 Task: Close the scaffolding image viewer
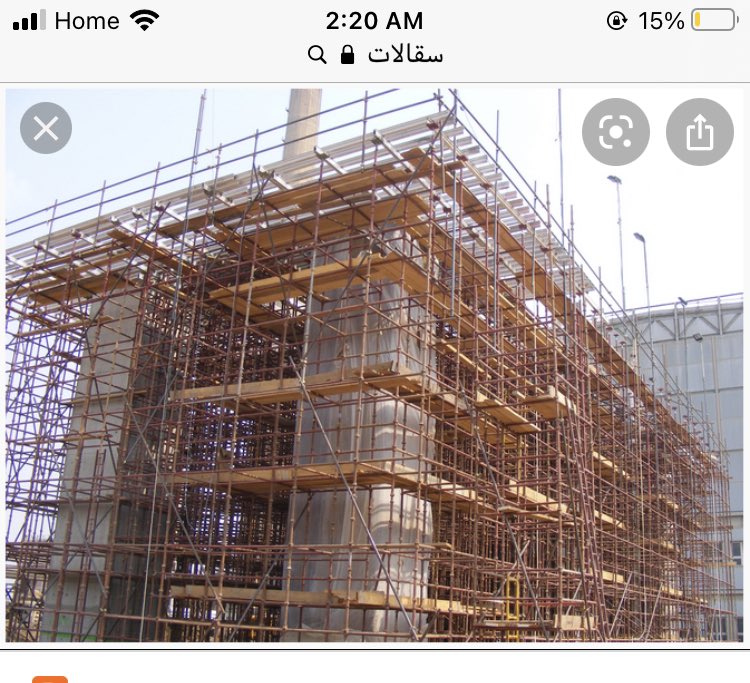click(46, 128)
